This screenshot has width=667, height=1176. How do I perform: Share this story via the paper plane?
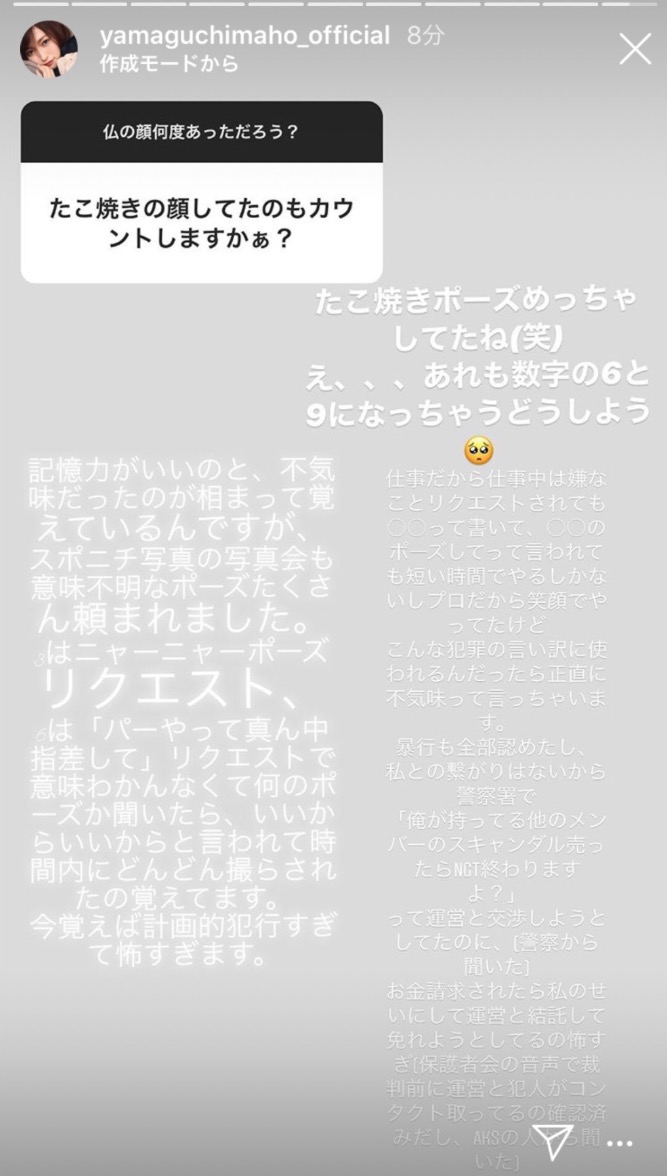[552, 1141]
